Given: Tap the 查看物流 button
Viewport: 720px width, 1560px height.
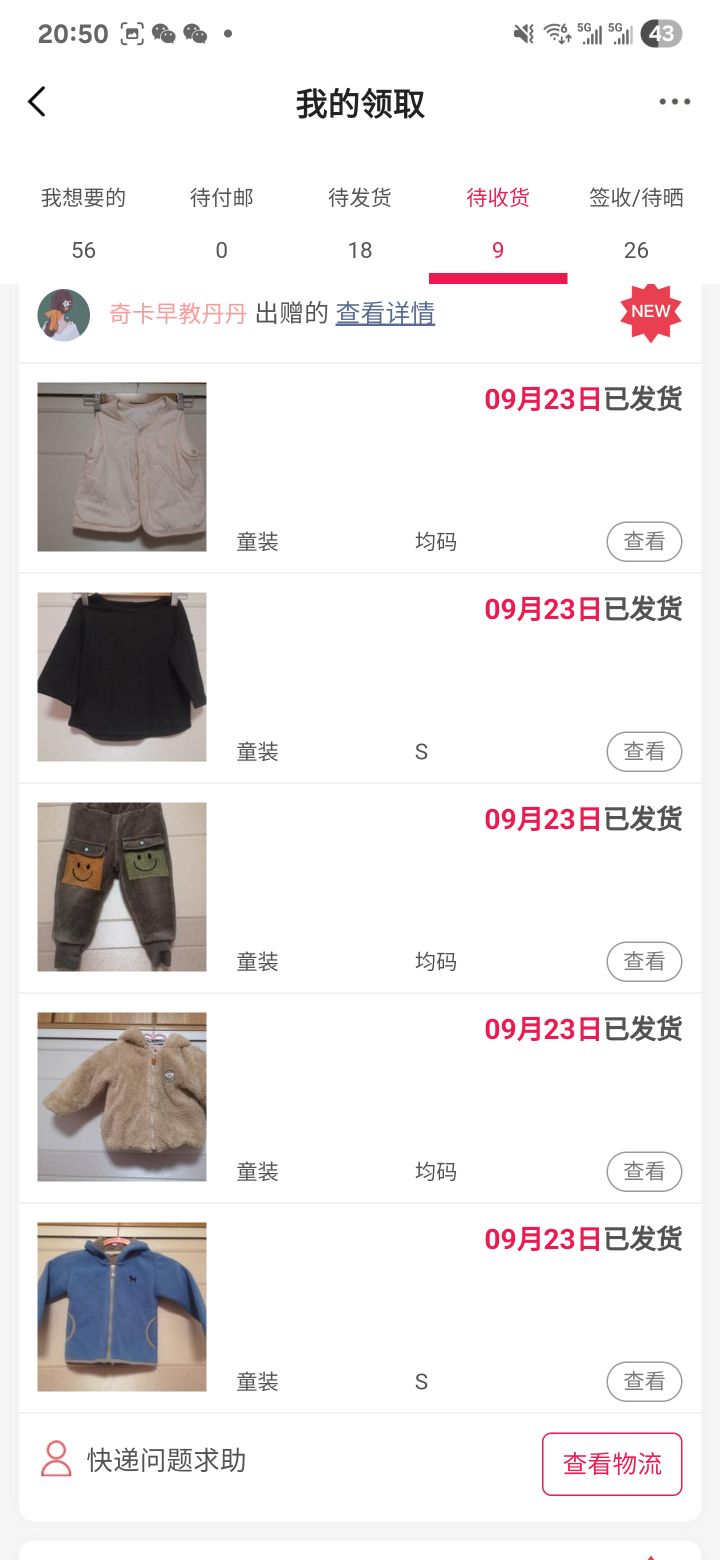Looking at the screenshot, I should coord(612,1464).
